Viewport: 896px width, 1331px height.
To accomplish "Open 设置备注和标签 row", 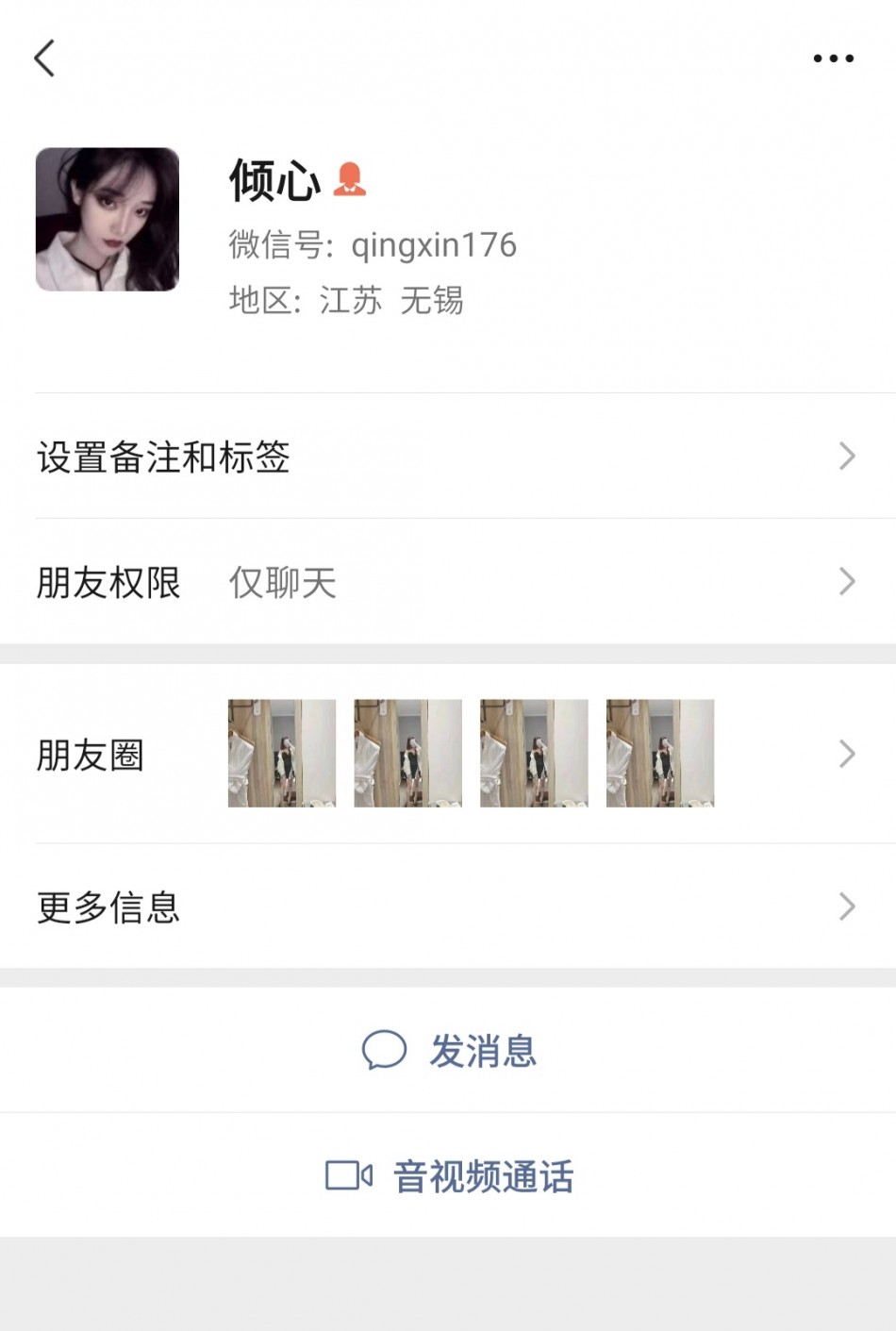I will (x=448, y=457).
